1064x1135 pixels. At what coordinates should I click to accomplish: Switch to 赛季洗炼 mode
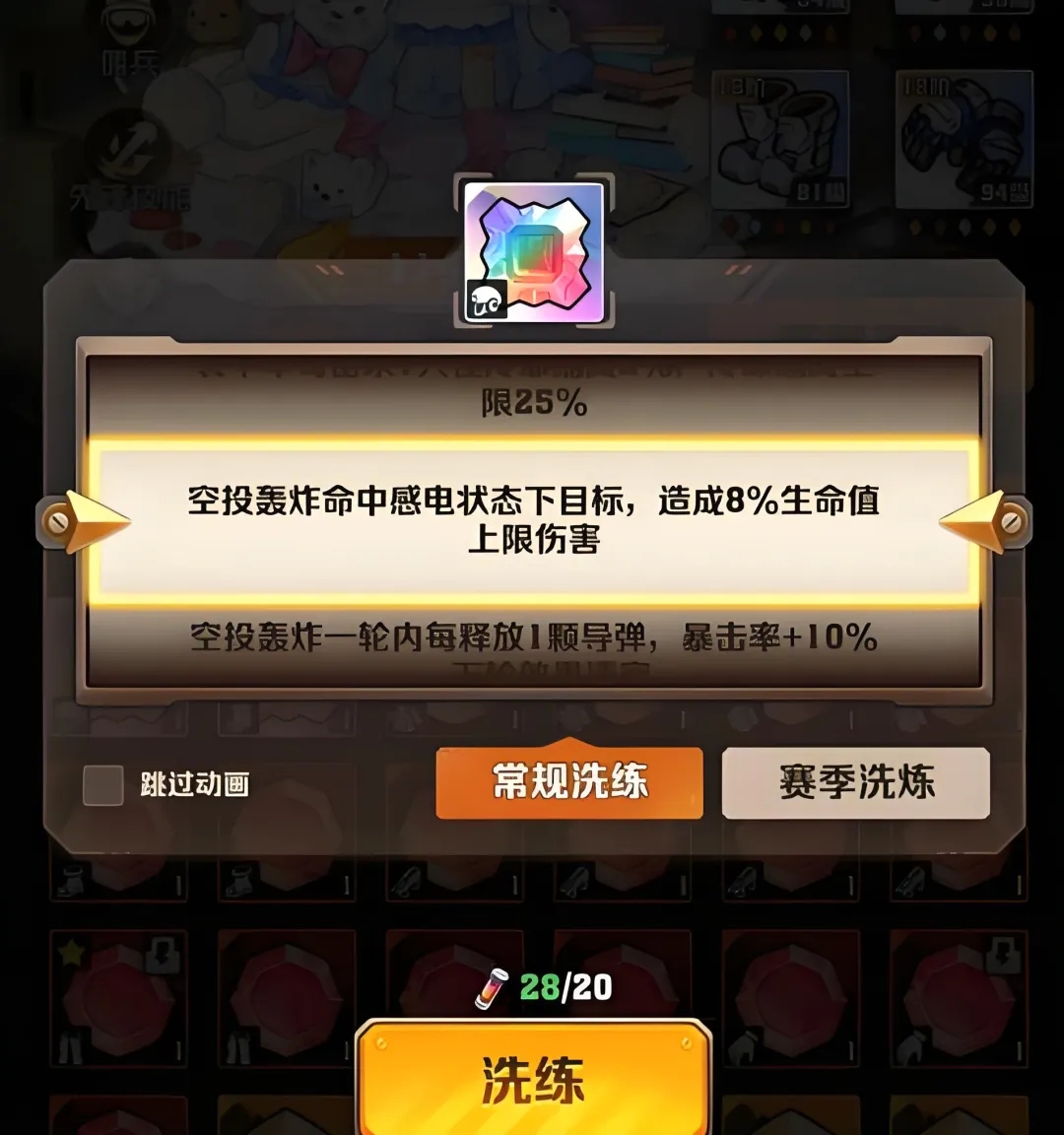(855, 782)
